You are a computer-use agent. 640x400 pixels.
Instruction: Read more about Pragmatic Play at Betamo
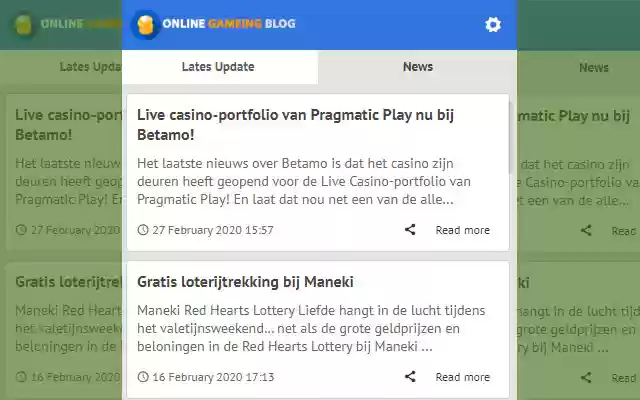coord(462,230)
